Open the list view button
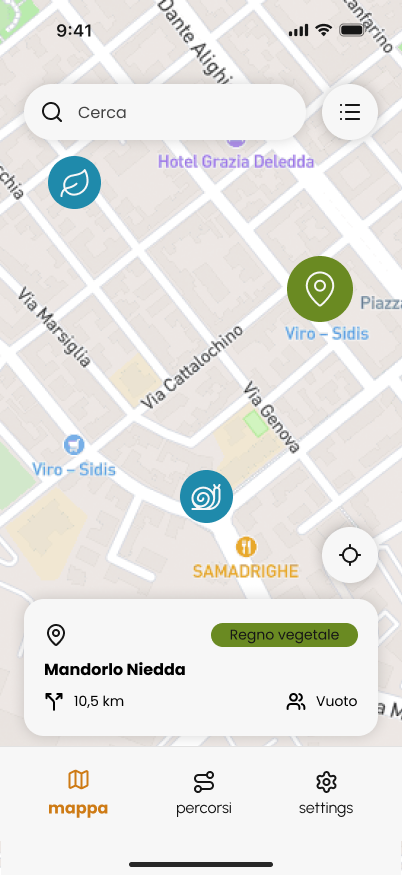402x875 pixels. pos(350,112)
